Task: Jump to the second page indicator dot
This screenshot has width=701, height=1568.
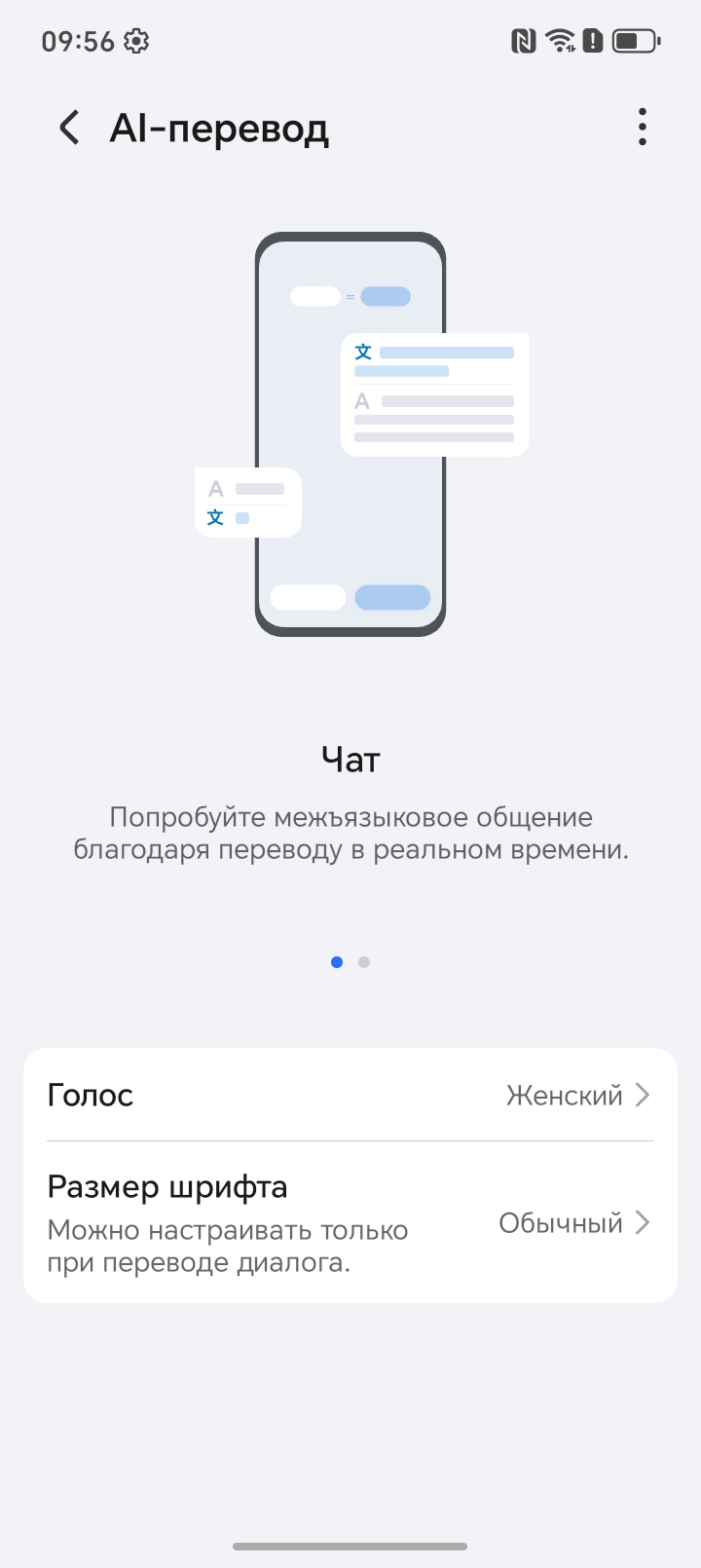Action: pyautogui.click(x=364, y=962)
